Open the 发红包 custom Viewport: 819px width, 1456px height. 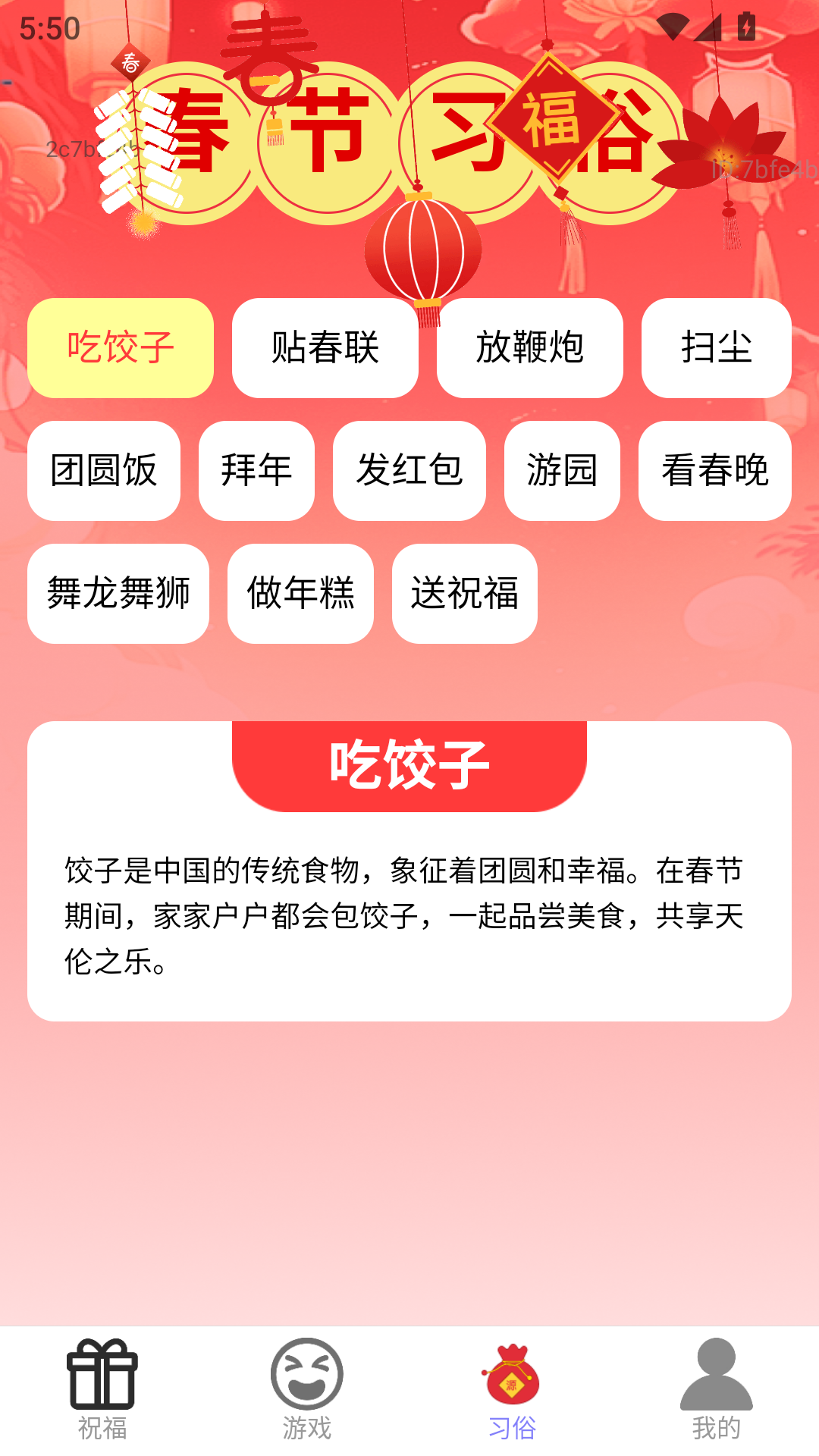pos(410,472)
